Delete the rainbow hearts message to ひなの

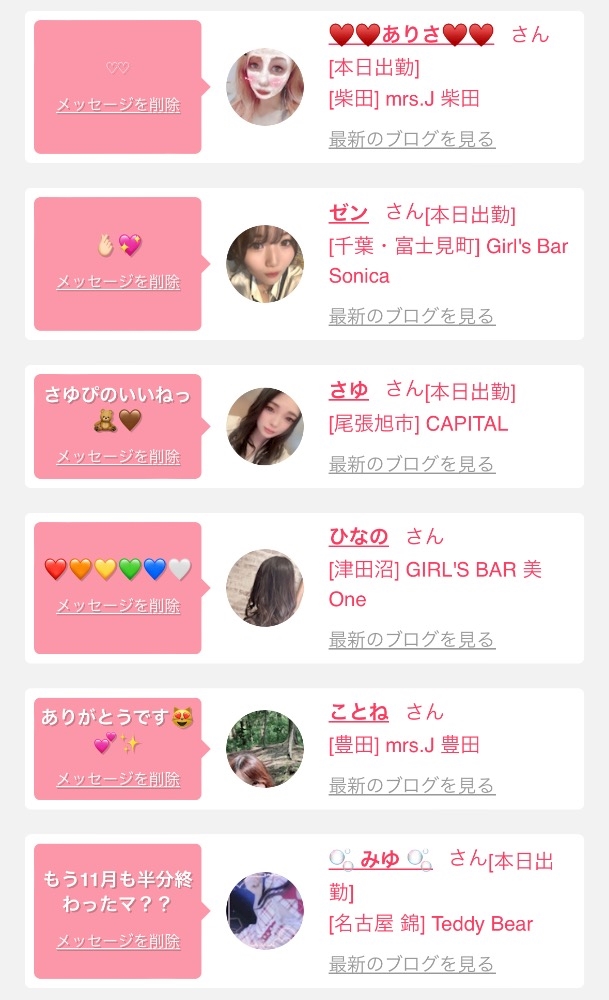click(118, 606)
